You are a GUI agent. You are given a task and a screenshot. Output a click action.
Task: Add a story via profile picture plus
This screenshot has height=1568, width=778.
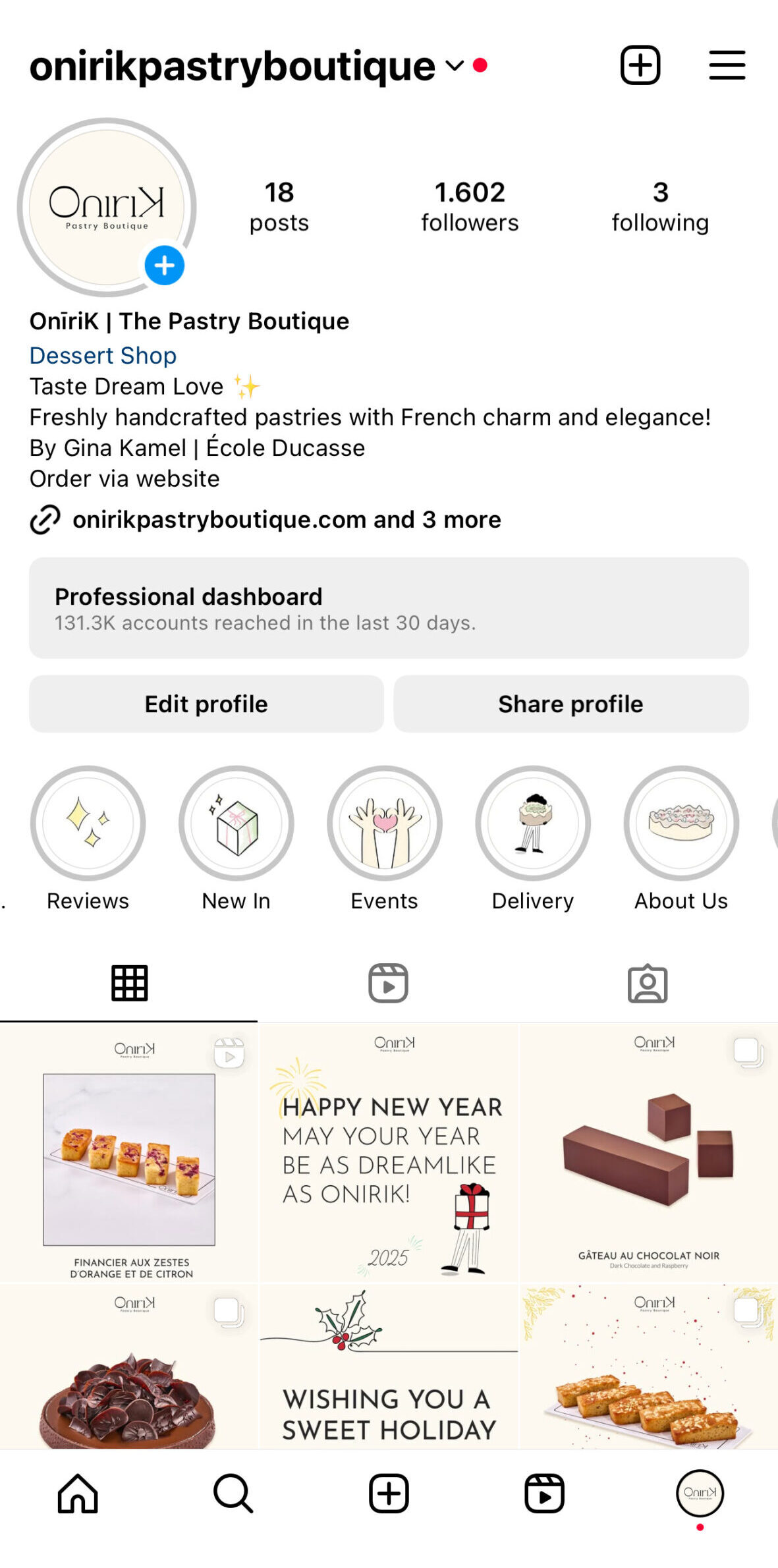click(164, 266)
